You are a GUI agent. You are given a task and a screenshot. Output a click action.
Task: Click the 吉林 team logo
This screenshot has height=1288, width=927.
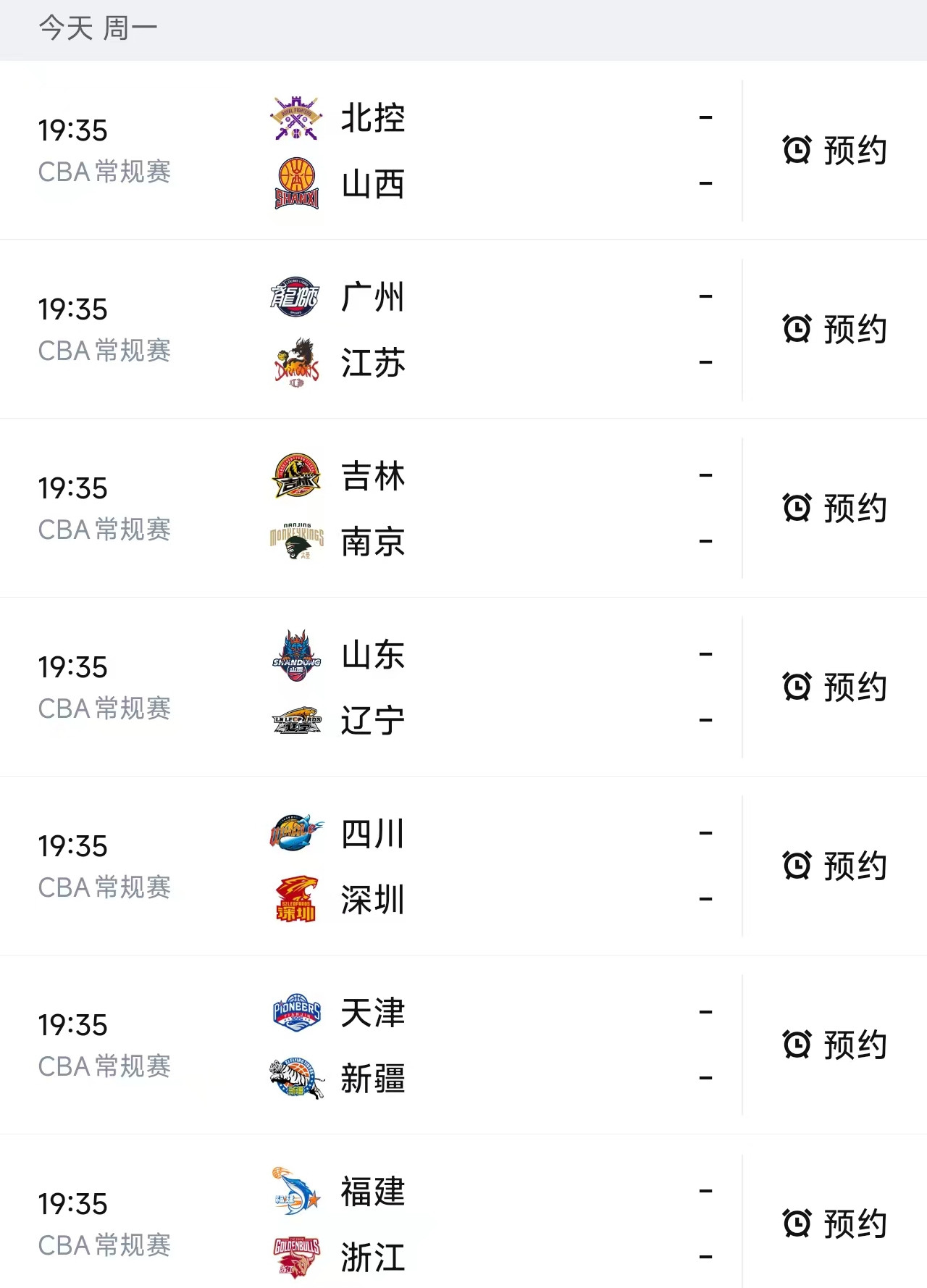[295, 474]
